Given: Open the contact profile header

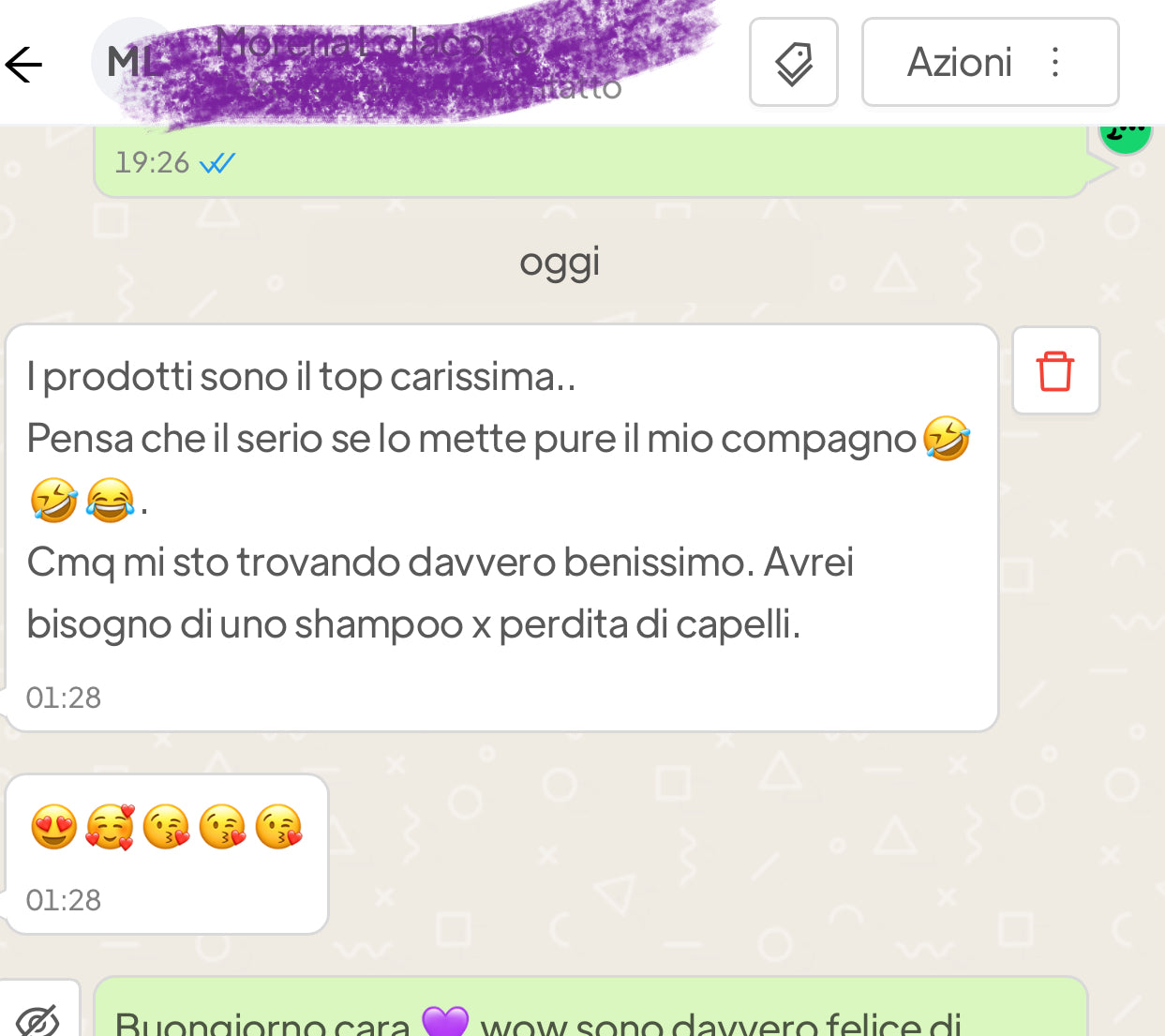Looking at the screenshot, I should click(x=375, y=63).
